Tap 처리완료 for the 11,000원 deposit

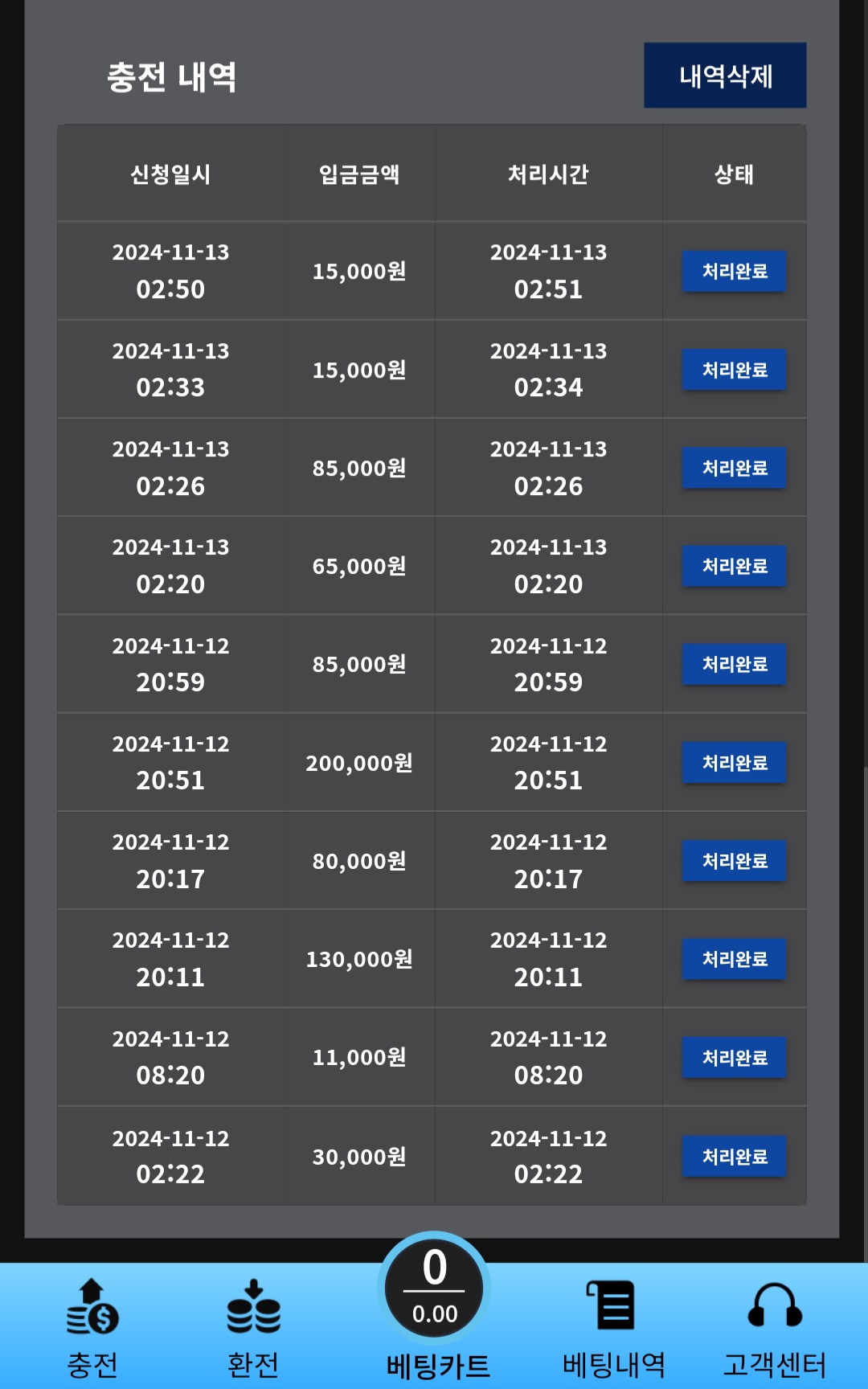coord(734,1057)
